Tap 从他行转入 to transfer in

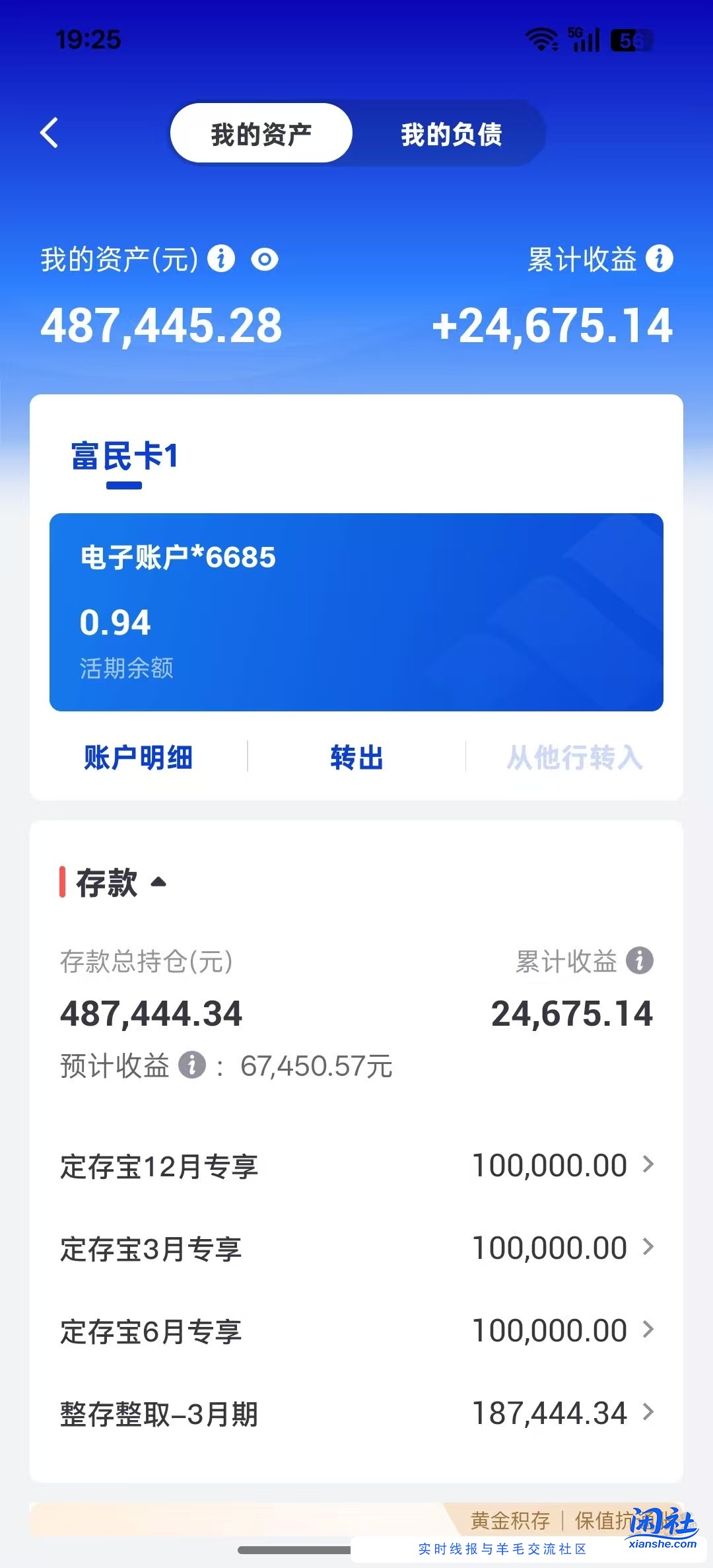coord(574,757)
